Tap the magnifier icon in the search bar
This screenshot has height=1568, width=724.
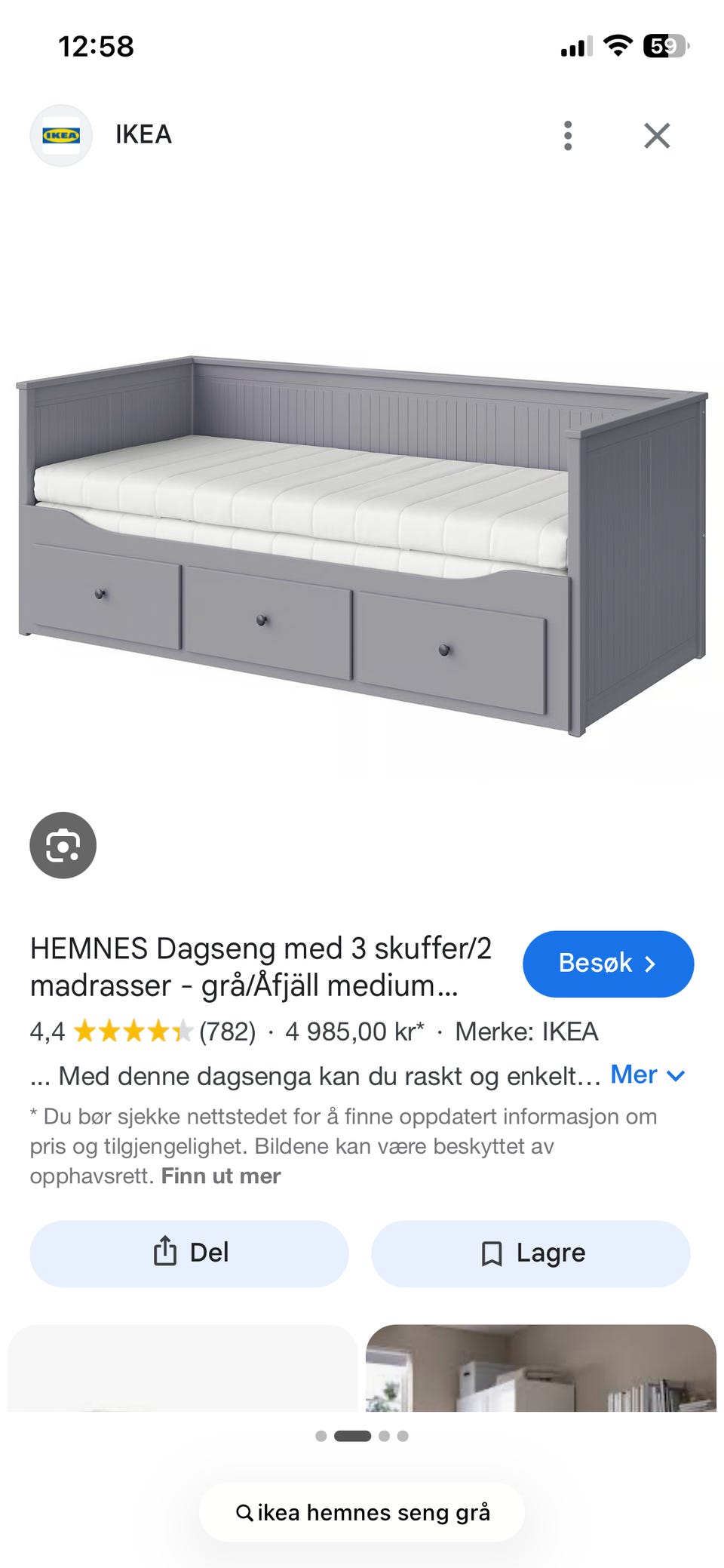(243, 1512)
